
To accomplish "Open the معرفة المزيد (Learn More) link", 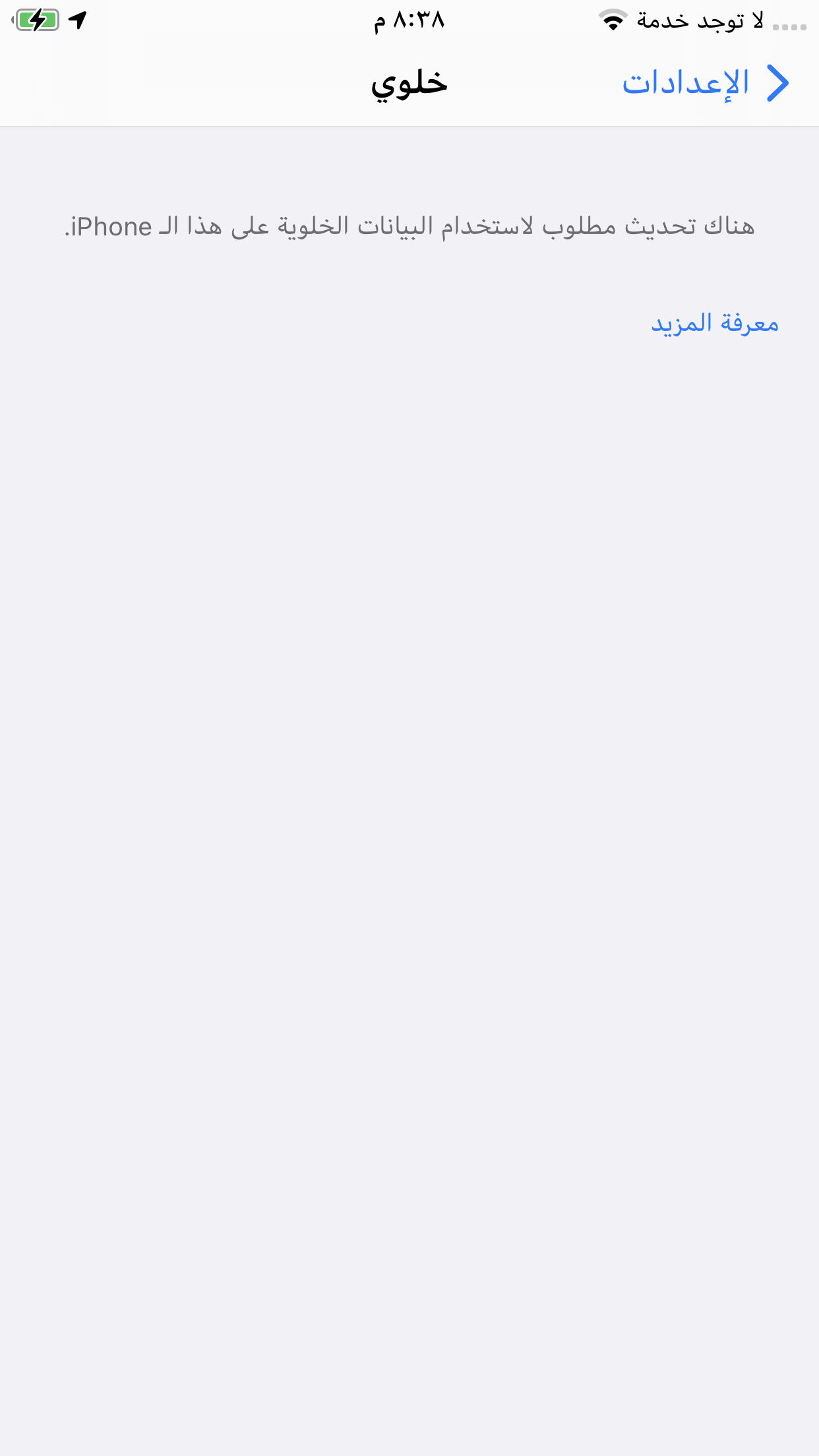I will click(x=715, y=323).
